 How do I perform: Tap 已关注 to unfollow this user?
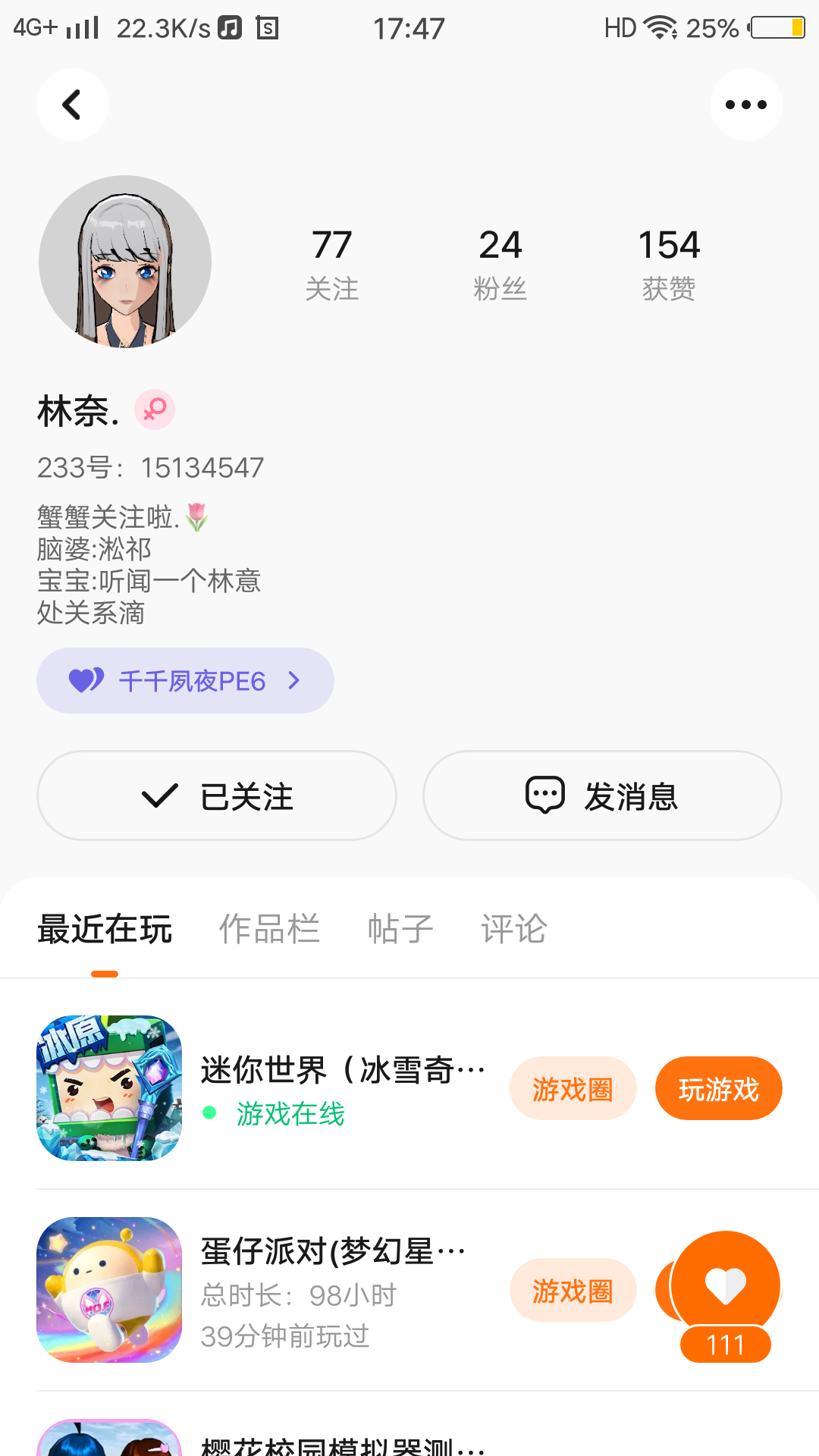click(x=217, y=795)
